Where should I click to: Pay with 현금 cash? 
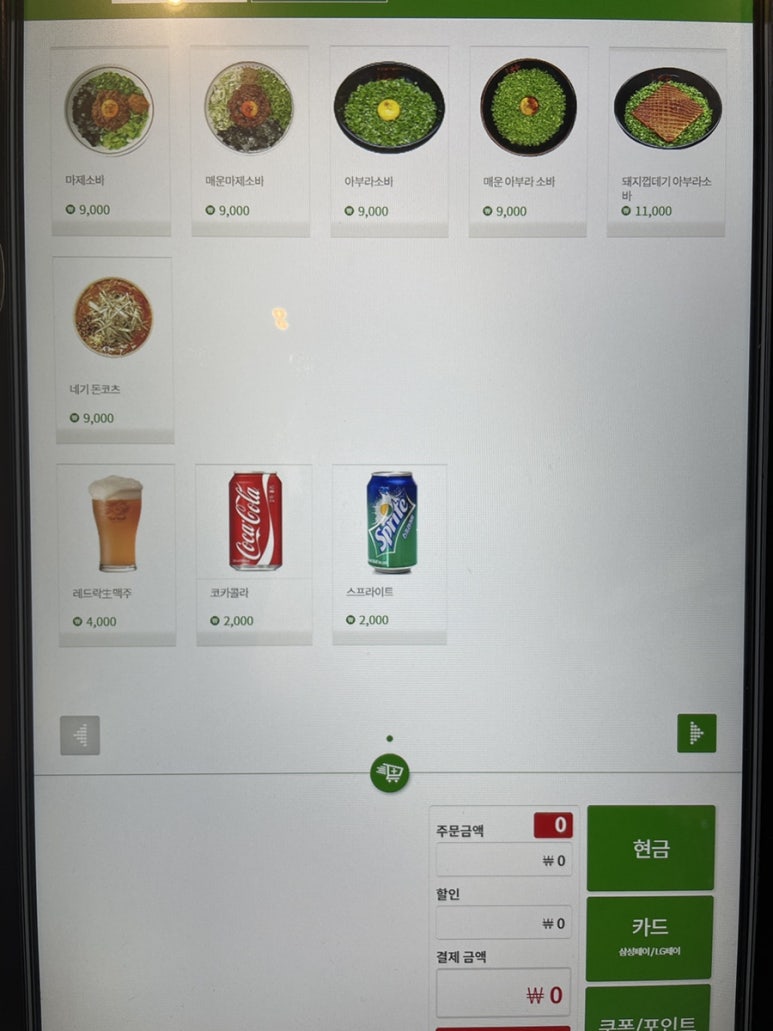tap(651, 848)
